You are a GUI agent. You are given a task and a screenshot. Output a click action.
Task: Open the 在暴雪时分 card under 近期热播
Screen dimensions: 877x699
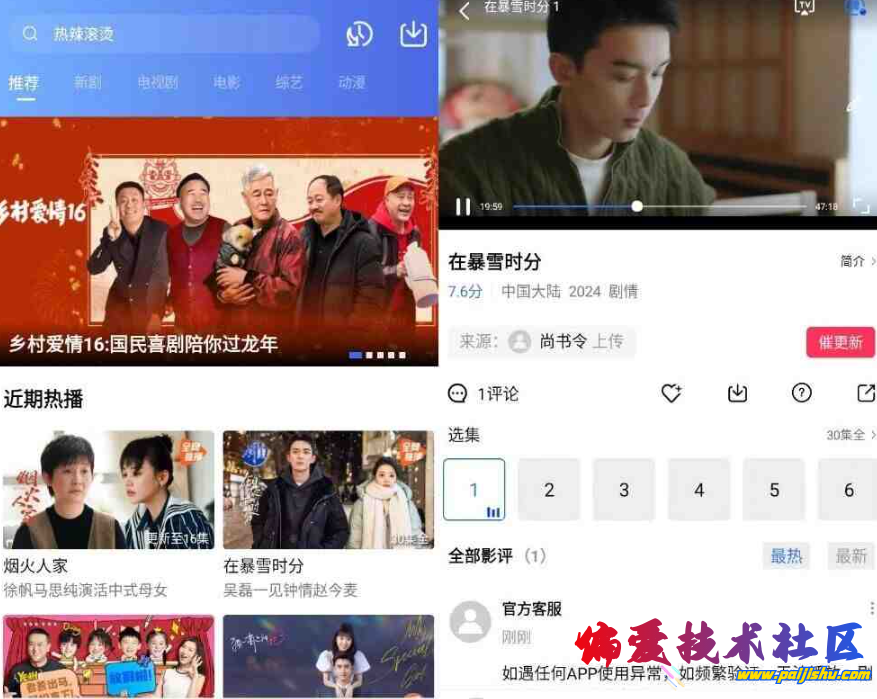[328, 490]
